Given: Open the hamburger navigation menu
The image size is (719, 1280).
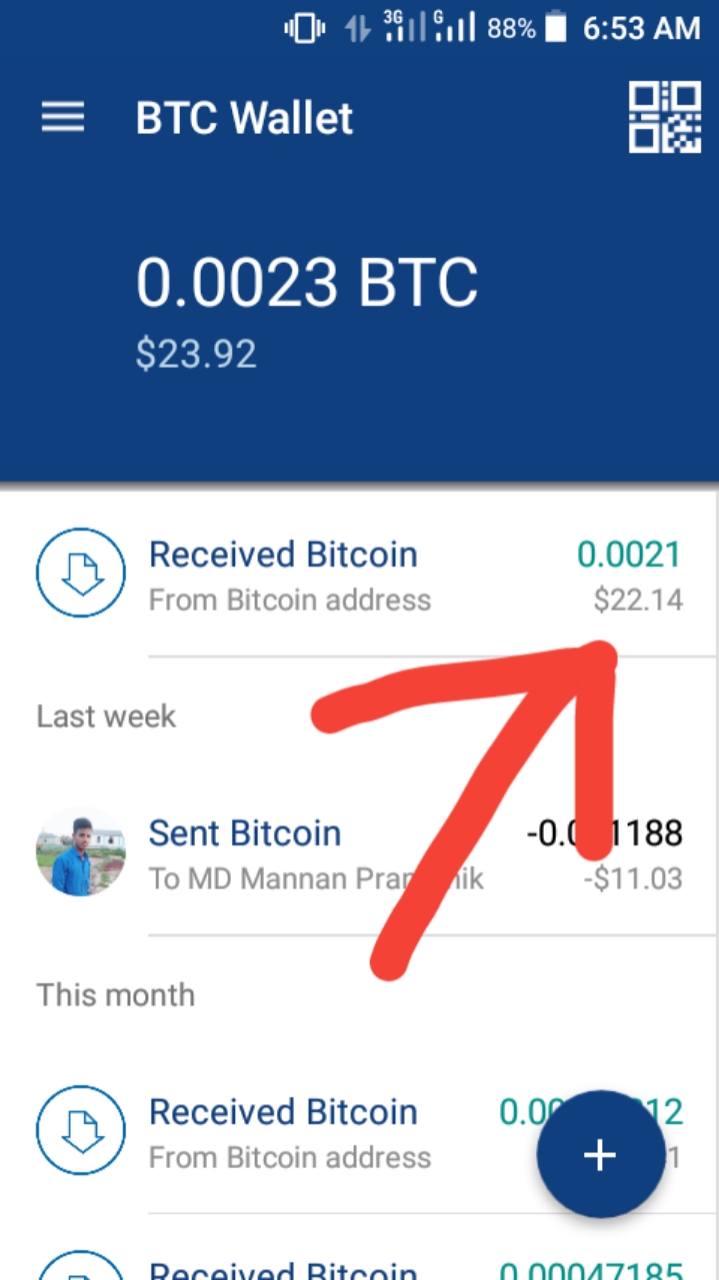Looking at the screenshot, I should tap(62, 118).
